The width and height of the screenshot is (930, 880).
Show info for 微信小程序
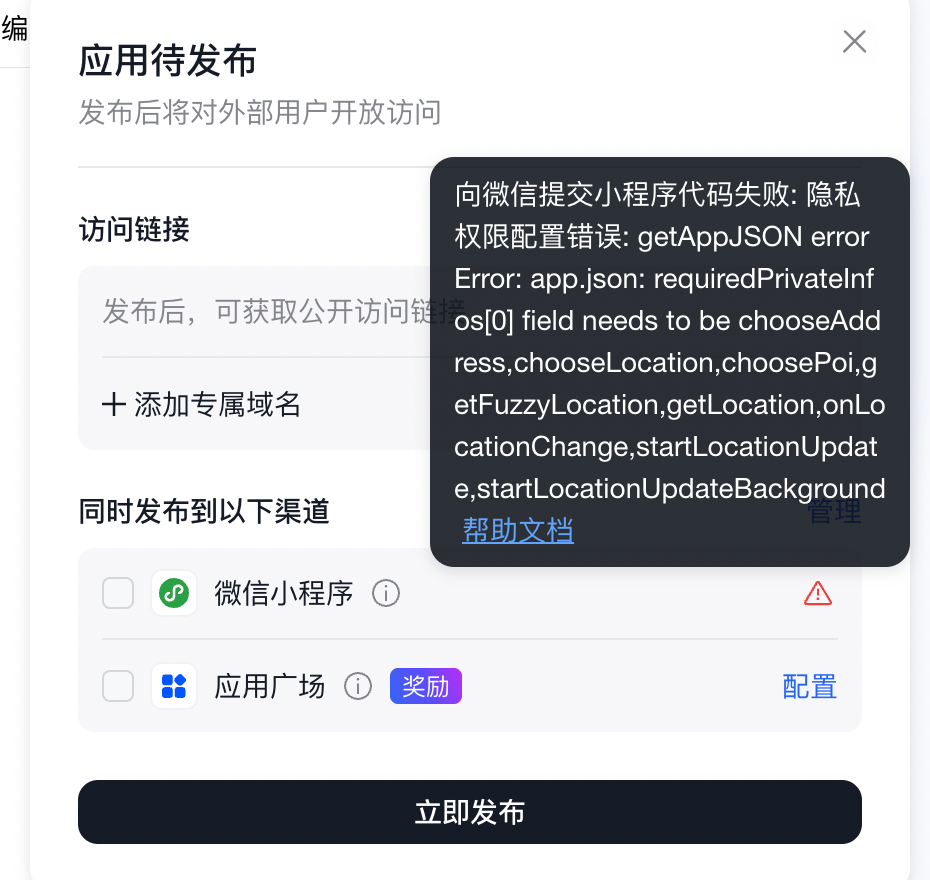point(386,594)
